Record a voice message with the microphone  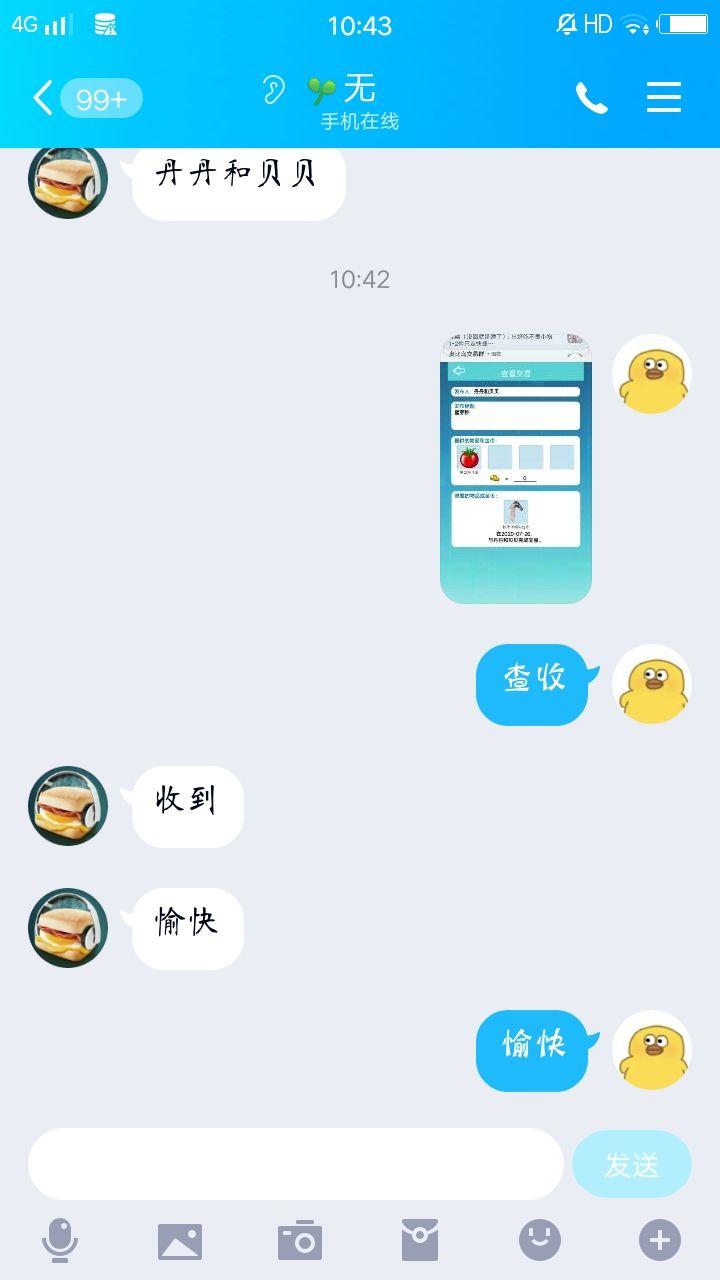(x=60, y=1241)
